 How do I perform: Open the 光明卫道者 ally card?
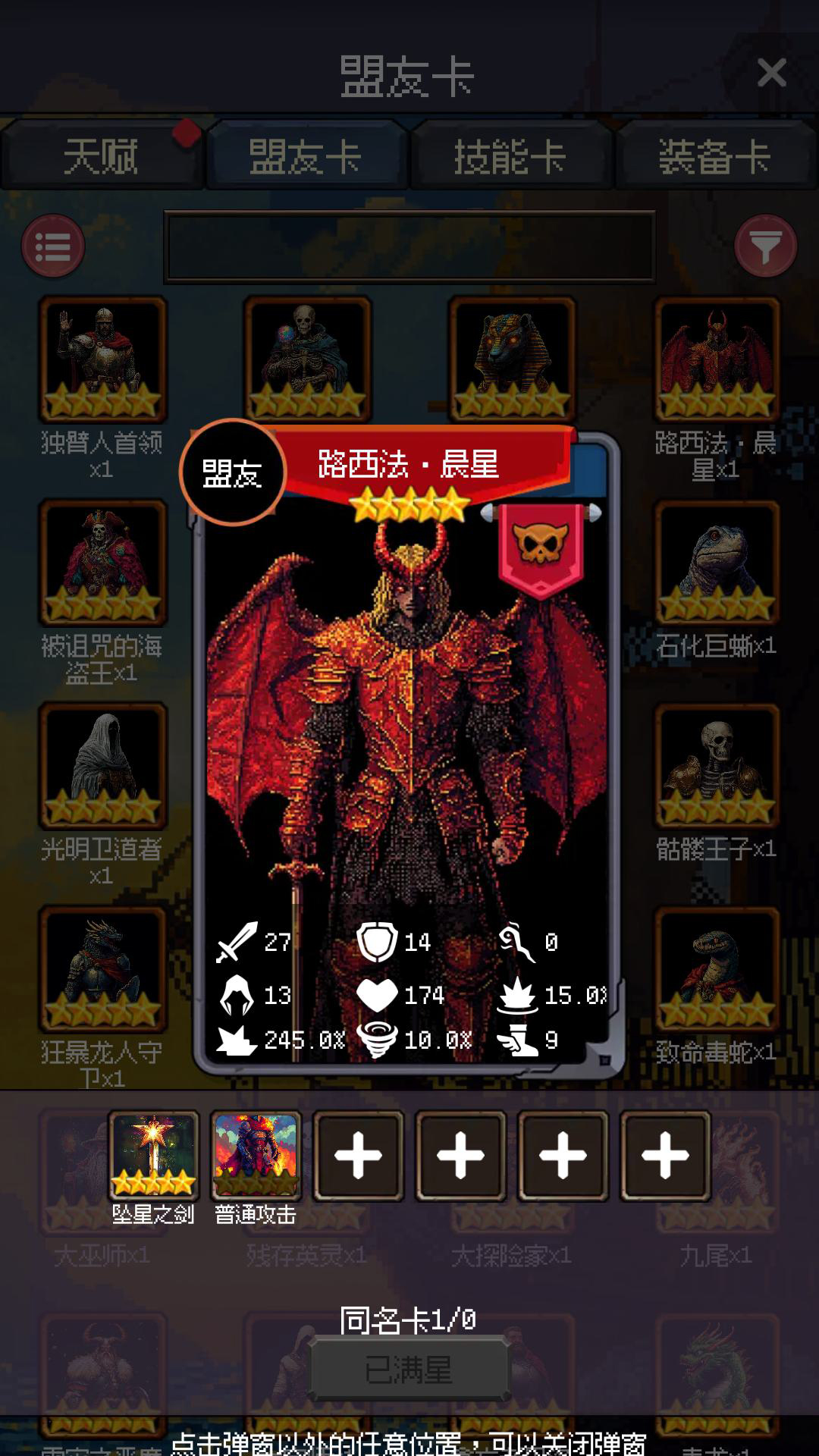tap(103, 765)
